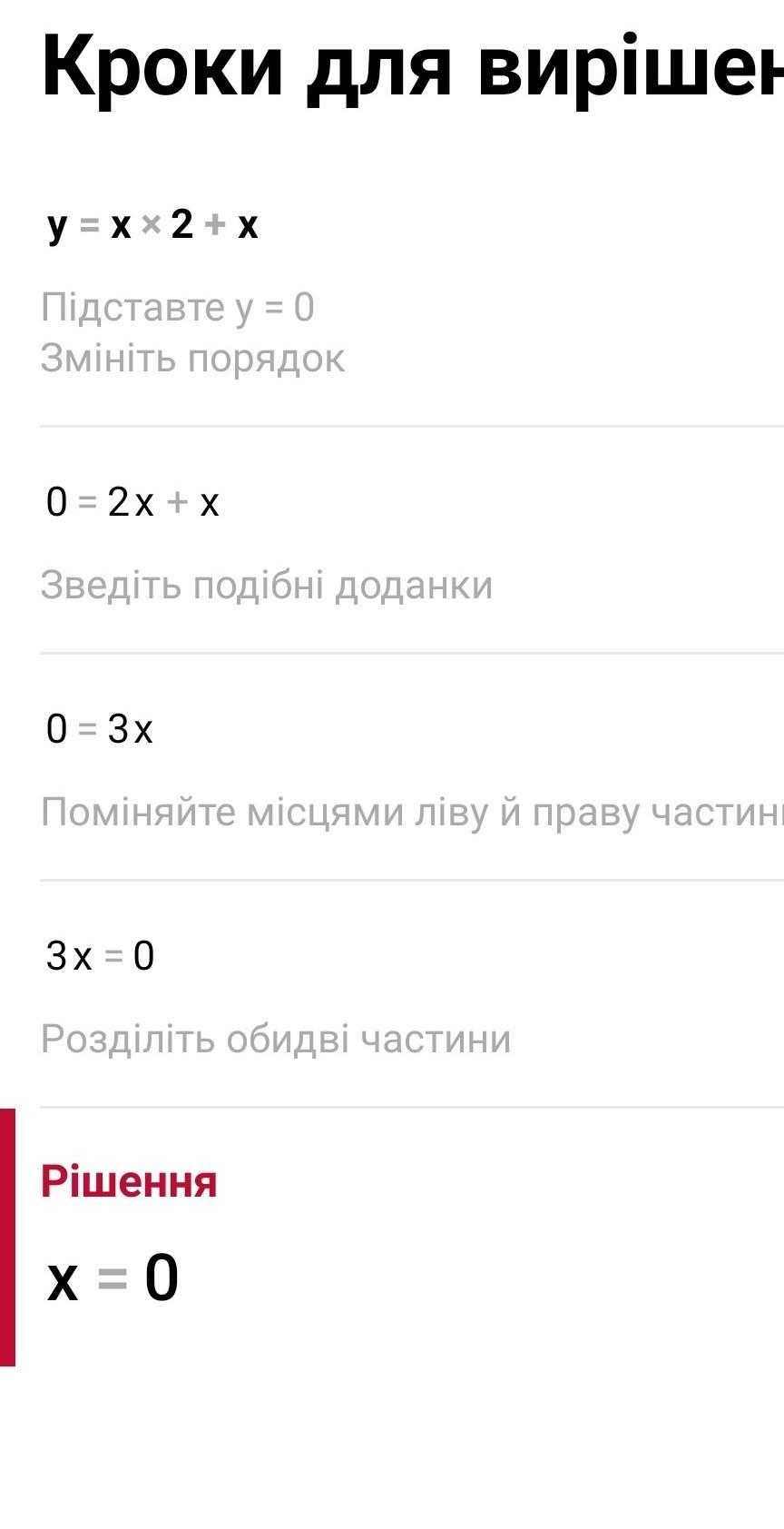Expand the step 0 = 3x

pos(100,729)
